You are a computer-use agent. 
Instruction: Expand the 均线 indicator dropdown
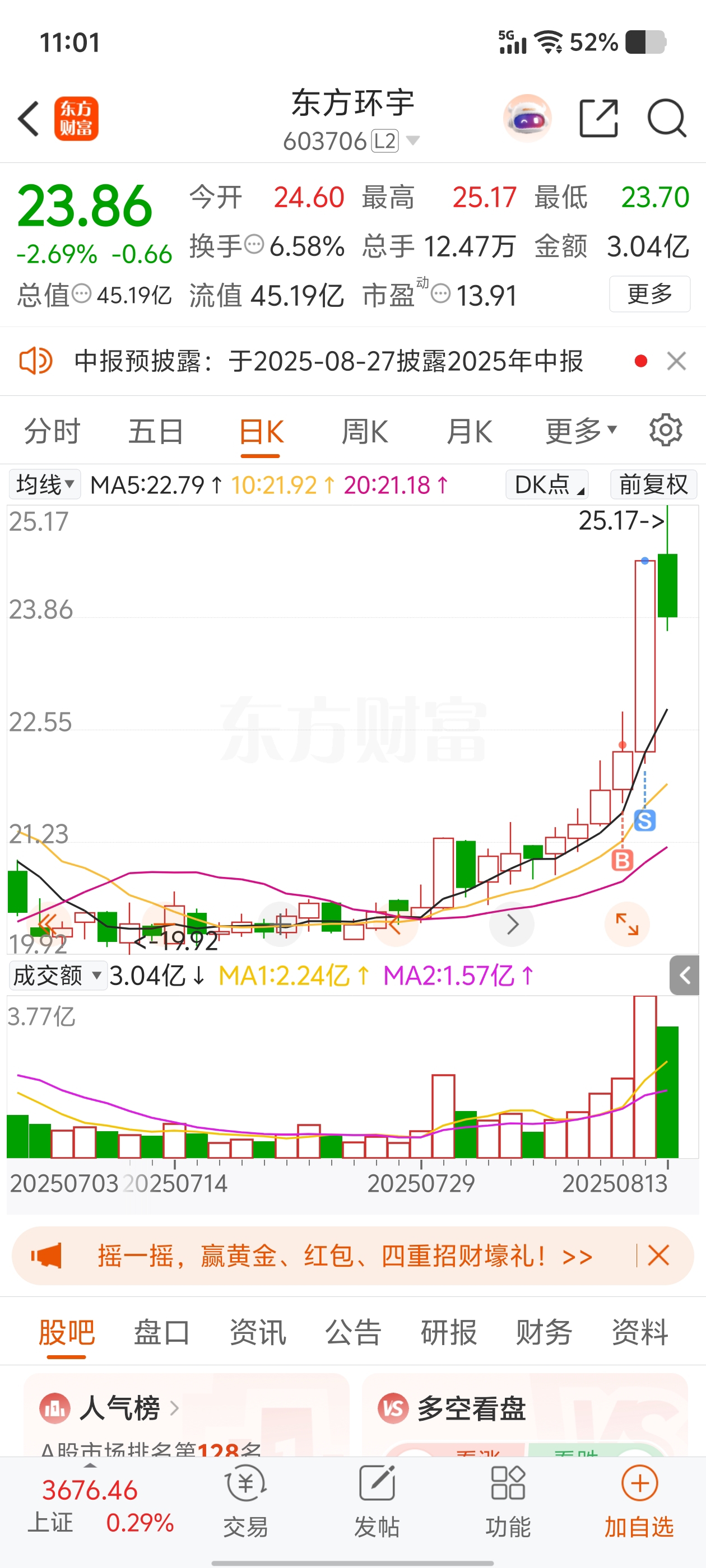pos(45,484)
